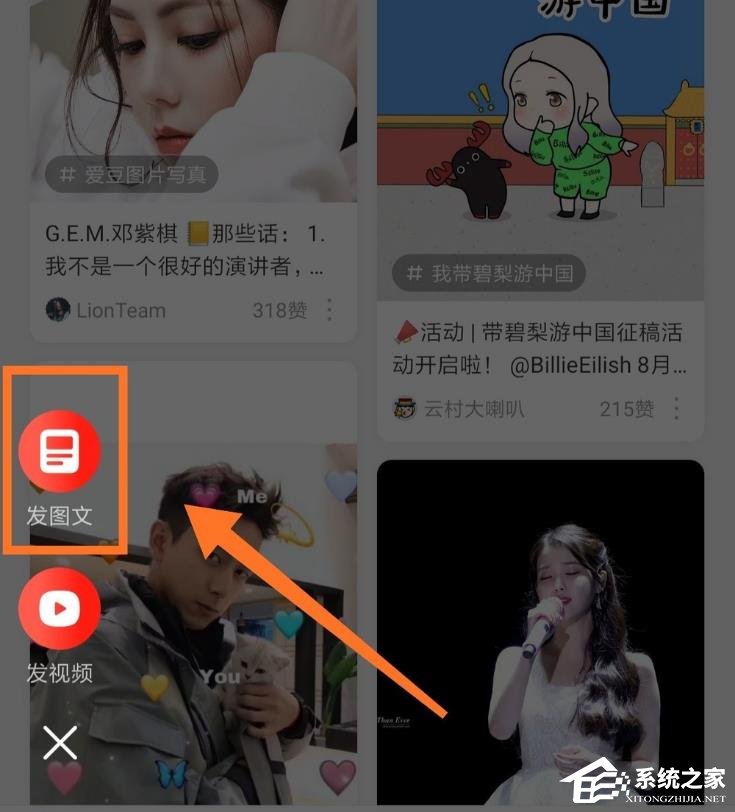View LionTeam's profile
Viewport: 735px width, 812px height.
106,310
